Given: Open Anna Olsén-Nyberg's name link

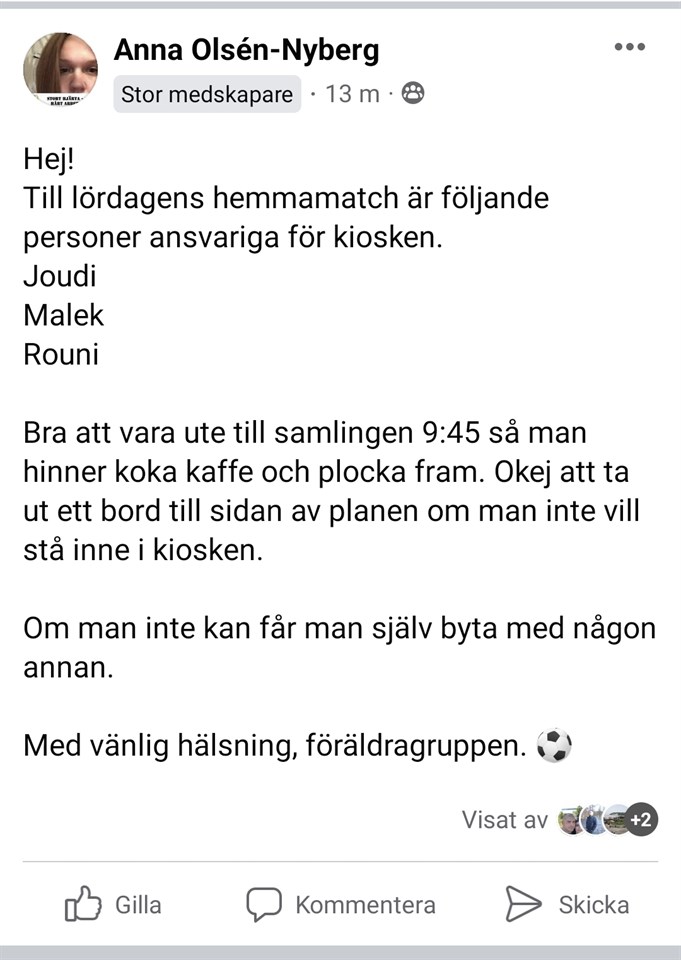Looking at the screenshot, I should click(x=246, y=50).
